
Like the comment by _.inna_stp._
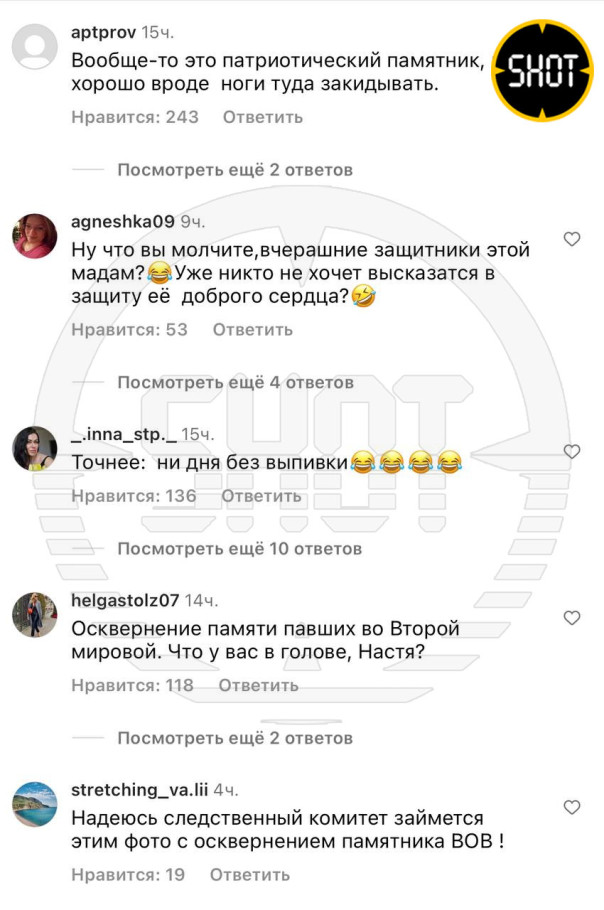coord(572,452)
